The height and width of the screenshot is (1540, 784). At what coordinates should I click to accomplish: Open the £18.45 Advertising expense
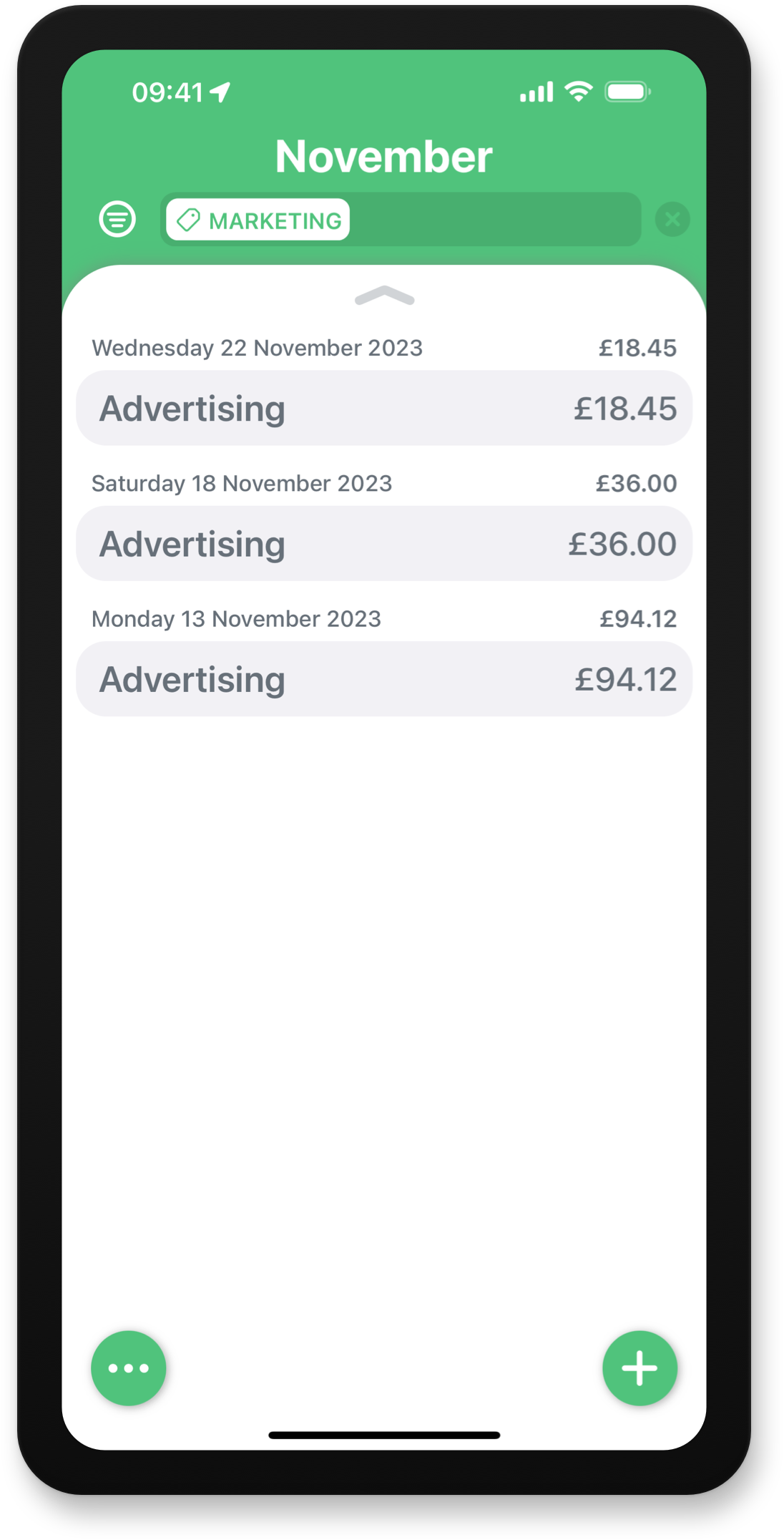tap(384, 408)
